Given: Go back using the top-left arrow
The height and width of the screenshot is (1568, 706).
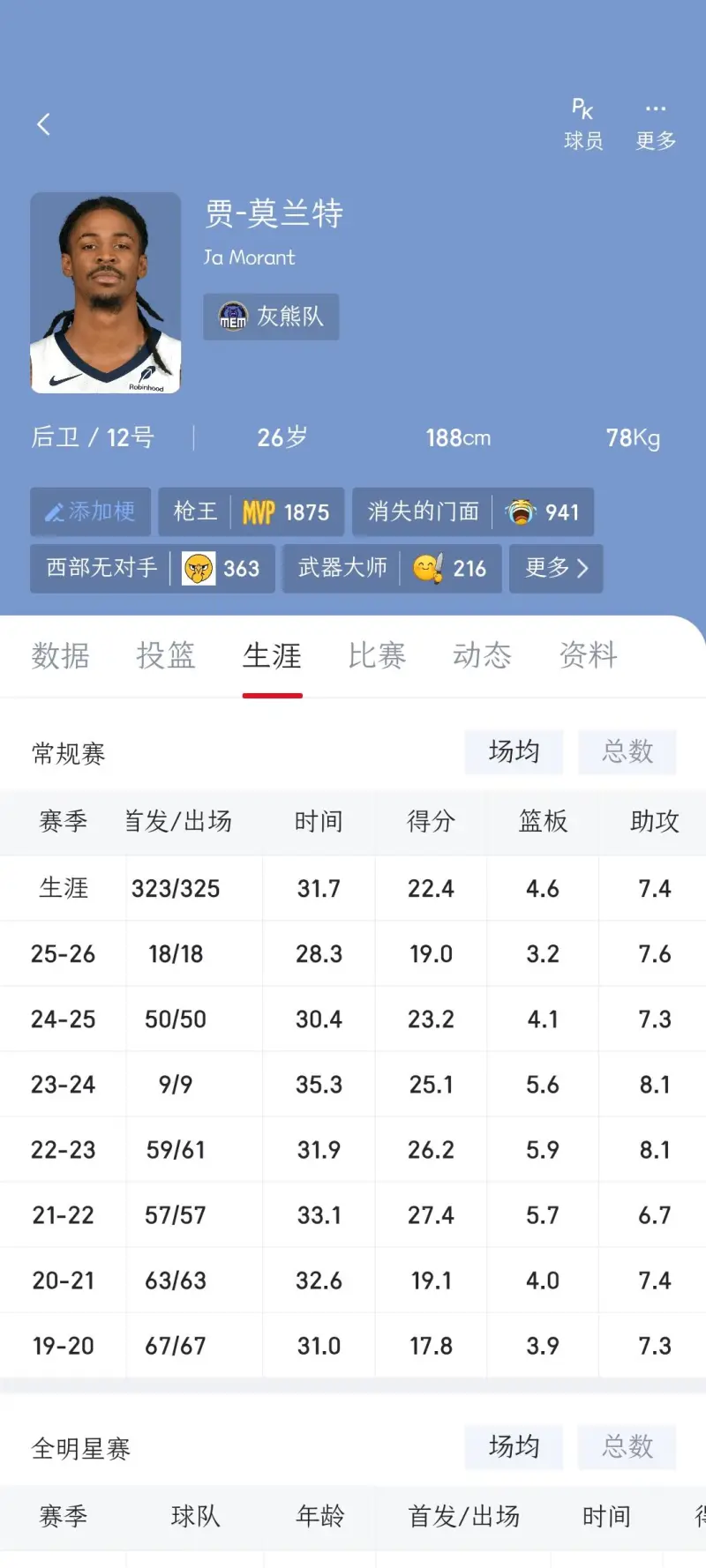Looking at the screenshot, I should tap(43, 124).
